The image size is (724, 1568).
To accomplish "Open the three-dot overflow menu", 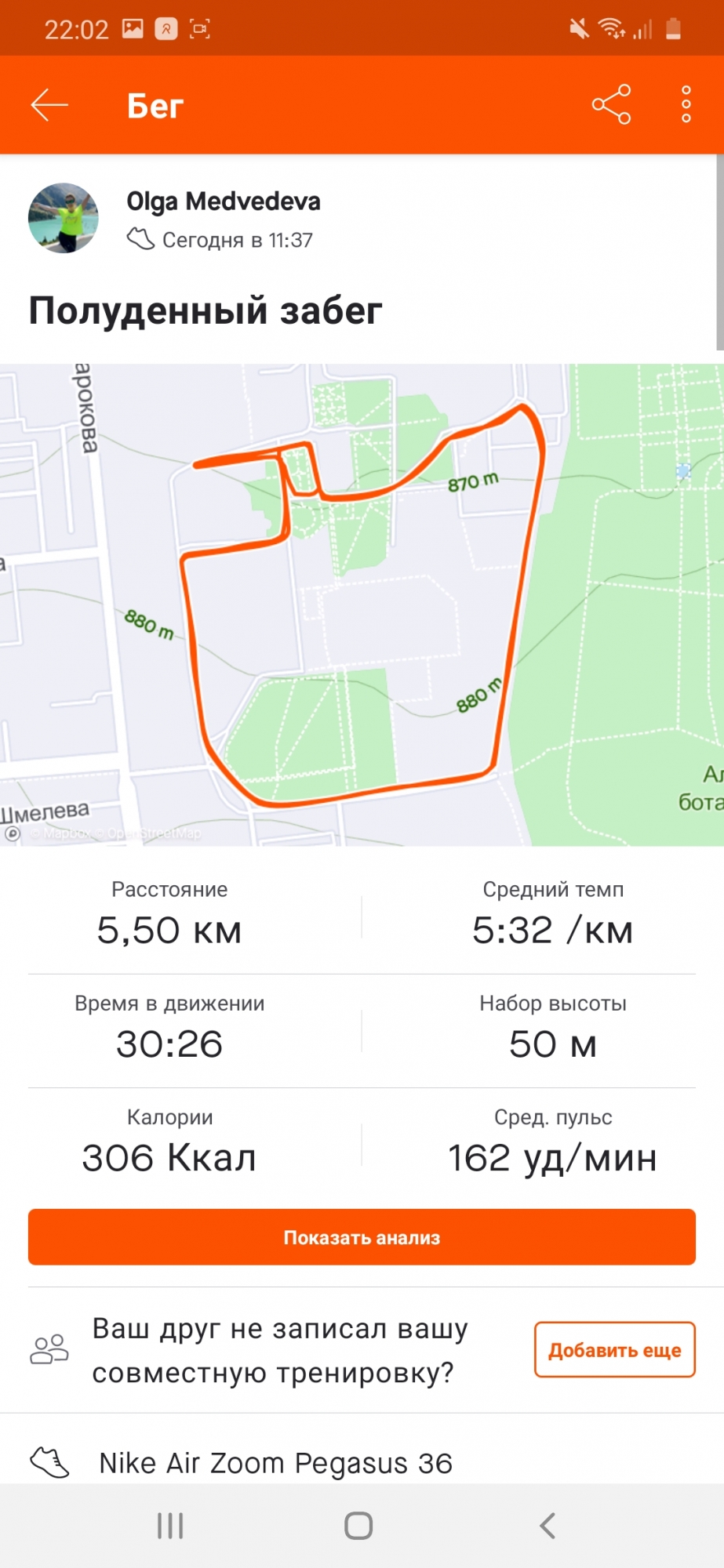I will (x=686, y=104).
